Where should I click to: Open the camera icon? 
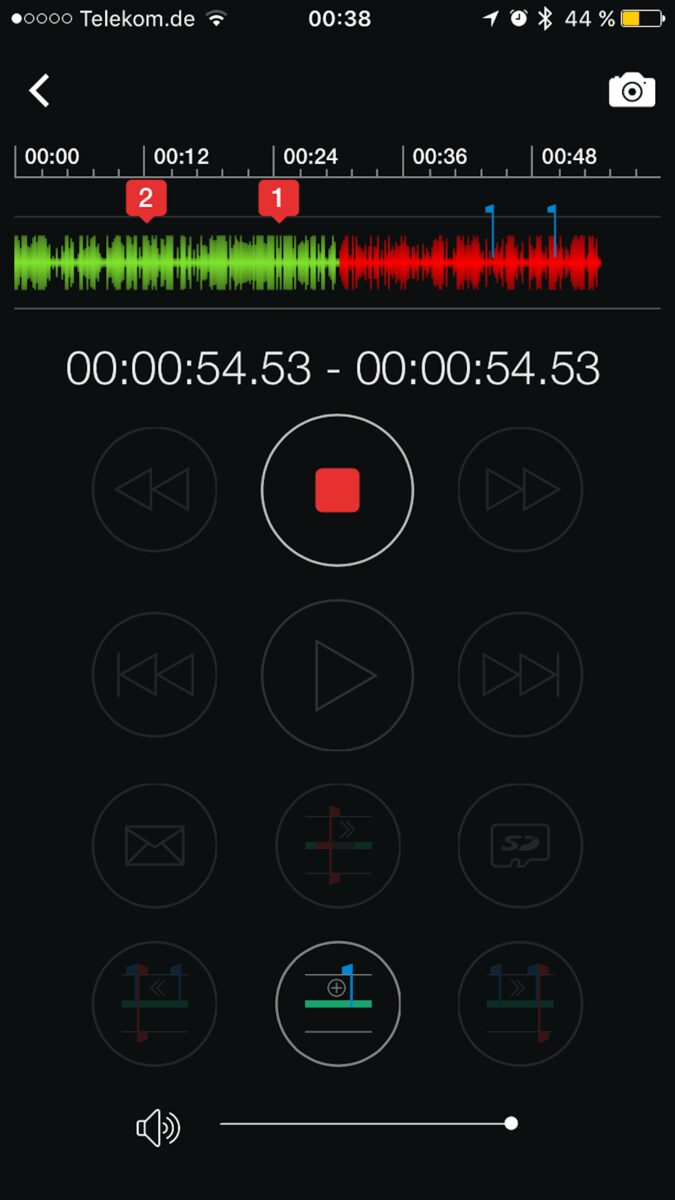tap(632, 91)
